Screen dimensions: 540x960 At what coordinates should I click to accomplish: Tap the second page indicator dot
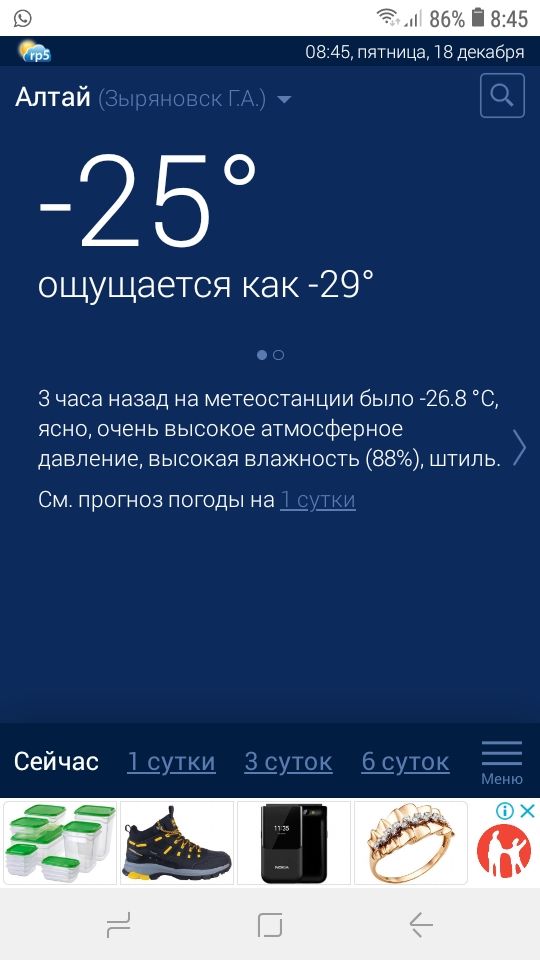click(x=279, y=354)
